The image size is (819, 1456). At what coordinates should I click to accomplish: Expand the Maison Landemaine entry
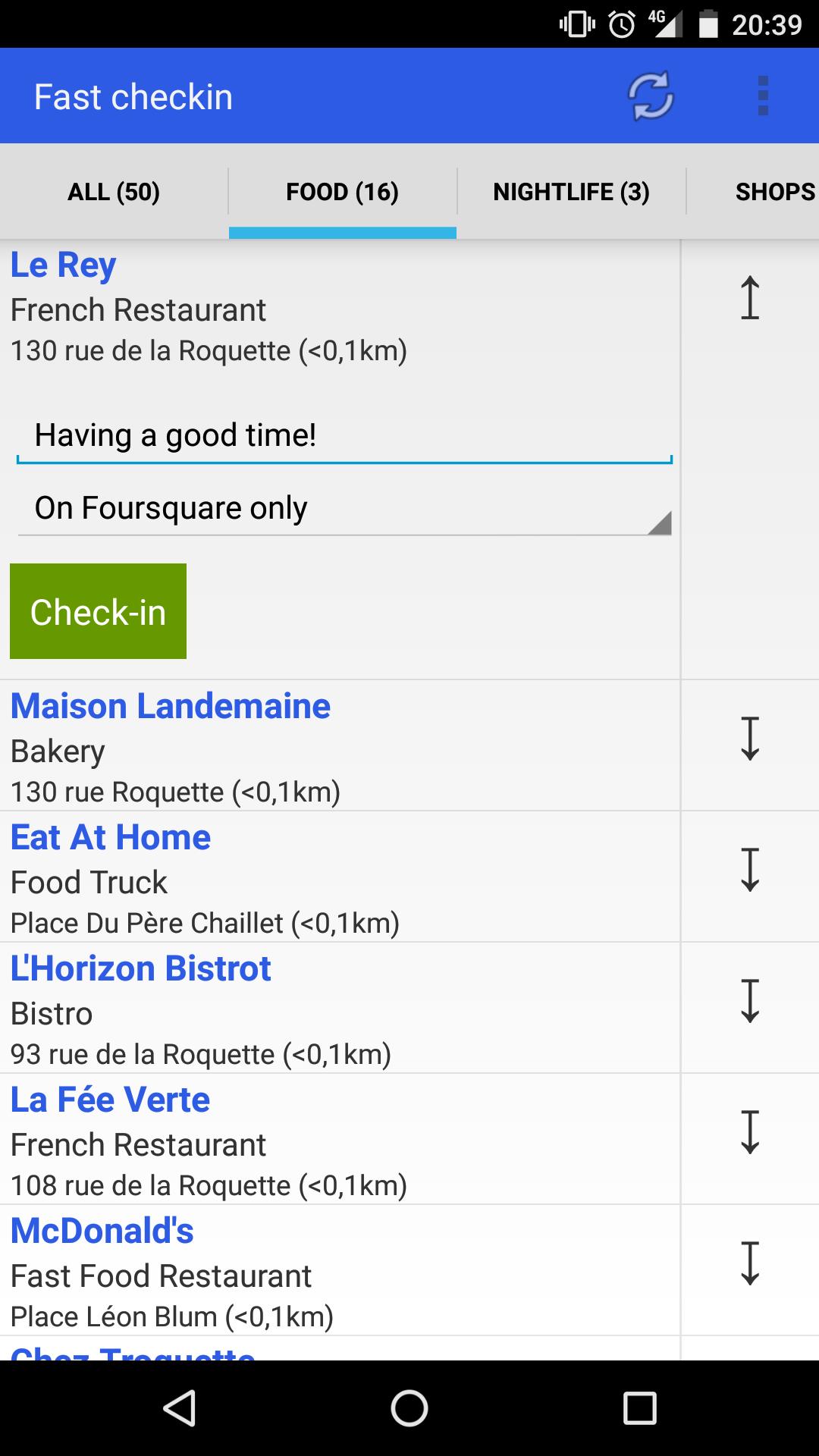click(x=749, y=747)
